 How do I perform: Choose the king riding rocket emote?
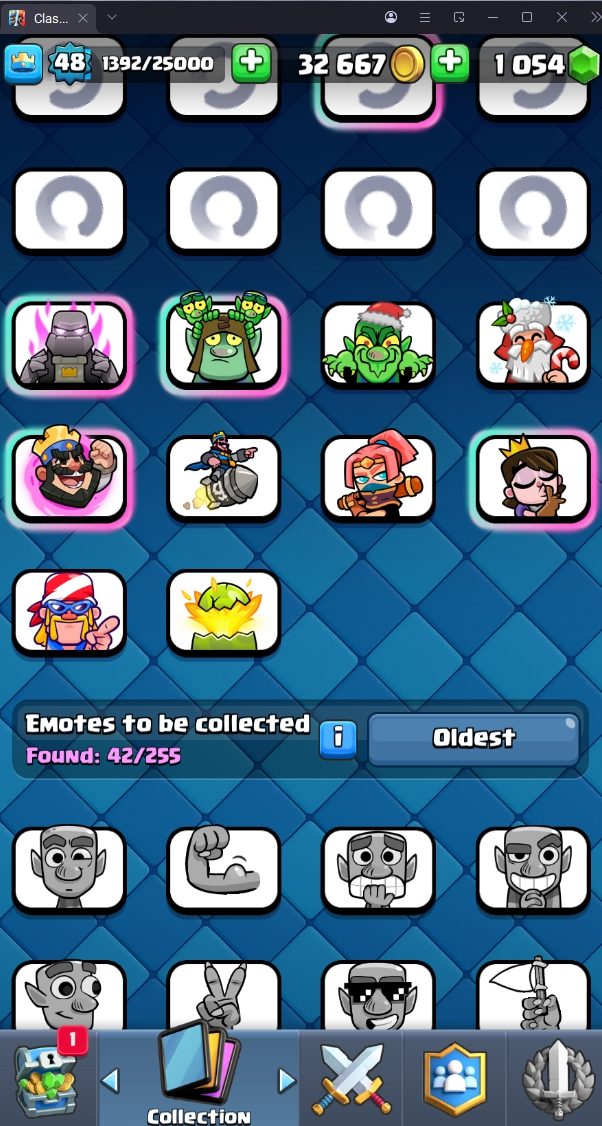(x=223, y=478)
